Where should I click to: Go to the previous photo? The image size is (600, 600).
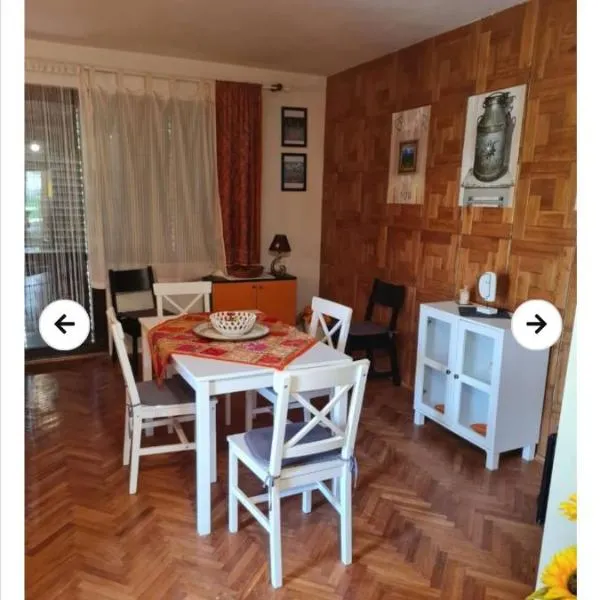coord(64,324)
